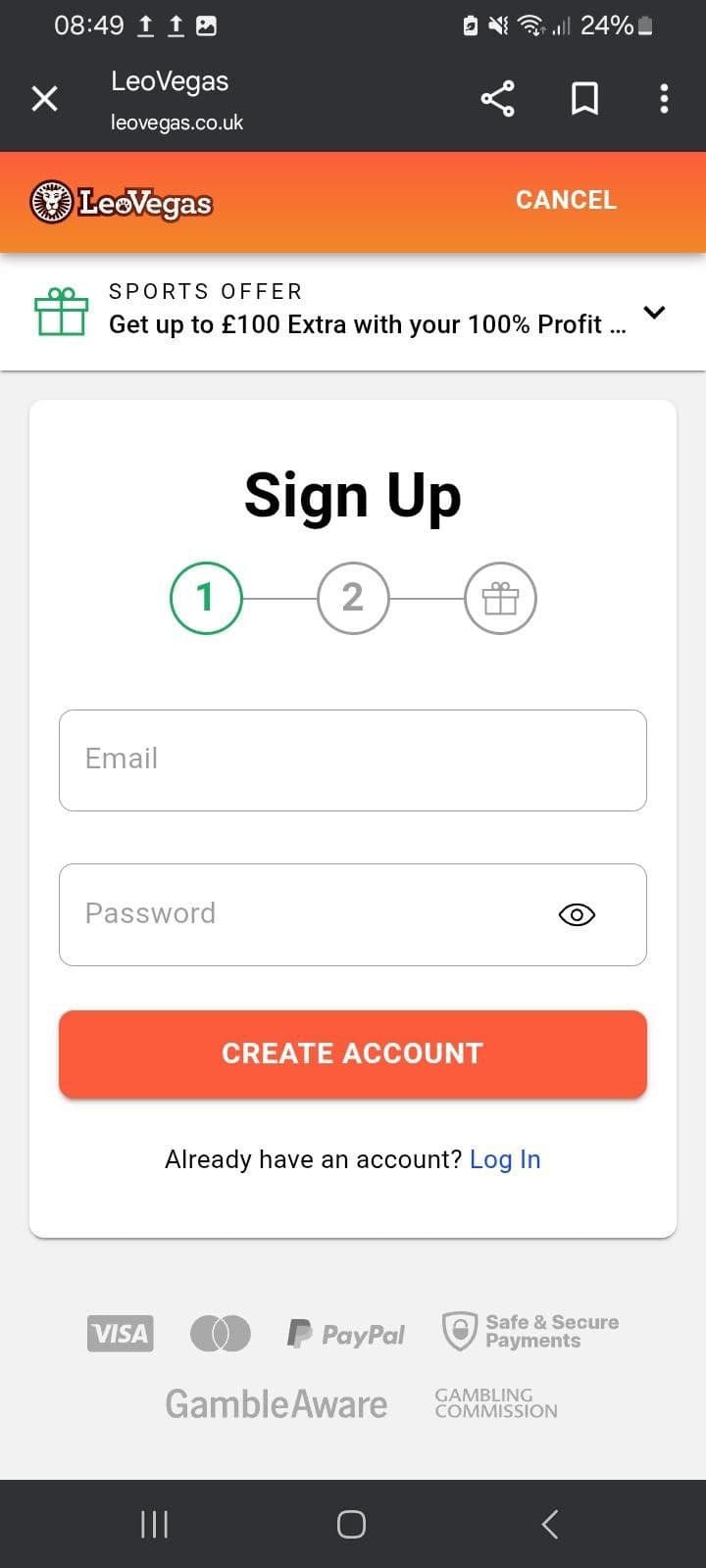Click the Email input field
The width and height of the screenshot is (706, 1568).
coord(353,759)
